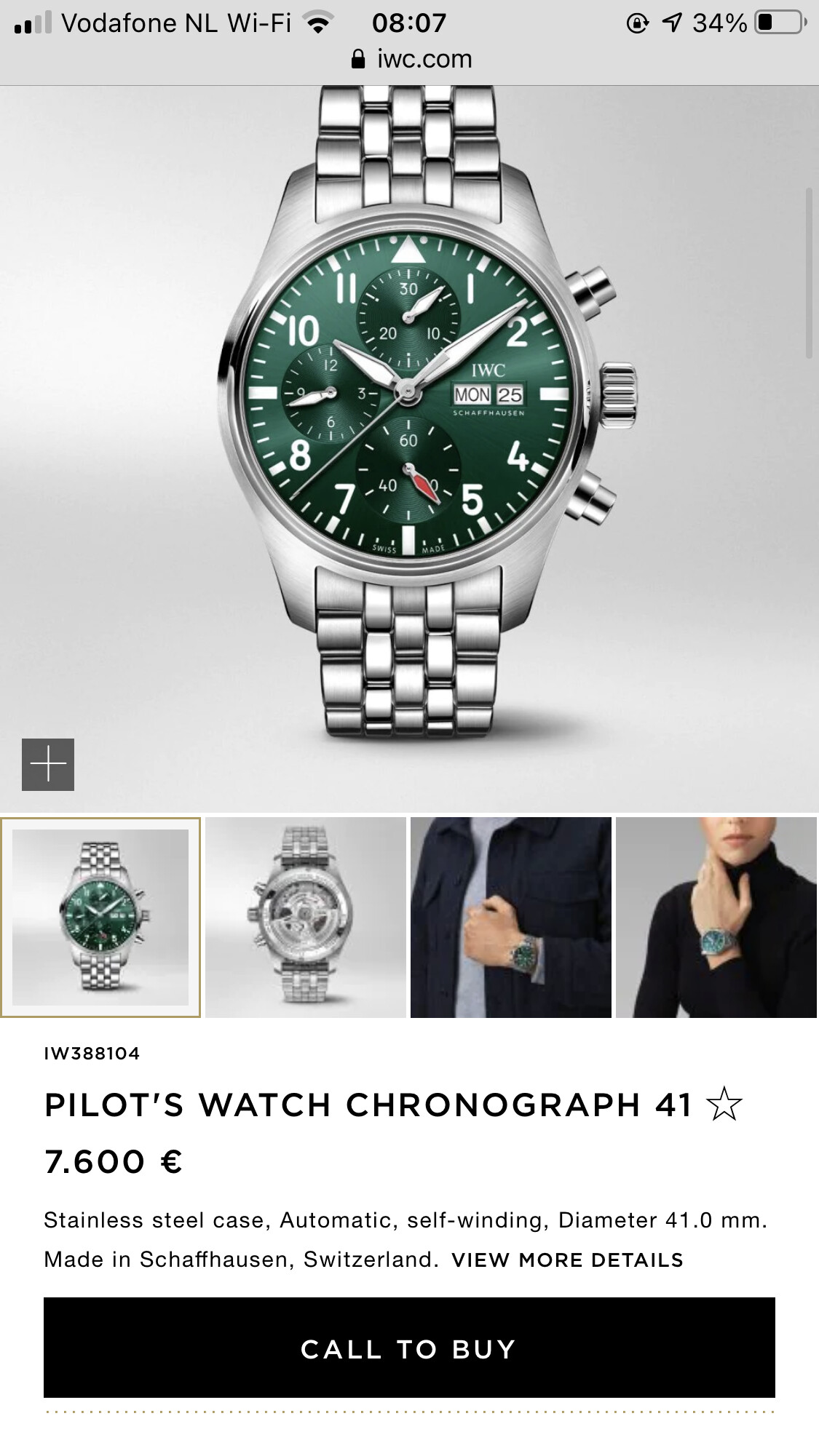The height and width of the screenshot is (1456, 819).
Task: Open View More Details link
Action: [567, 1260]
